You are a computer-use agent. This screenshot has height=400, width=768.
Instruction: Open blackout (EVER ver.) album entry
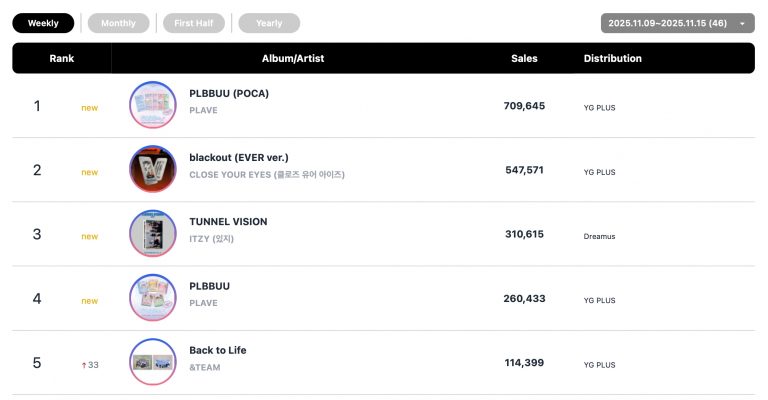click(238, 157)
